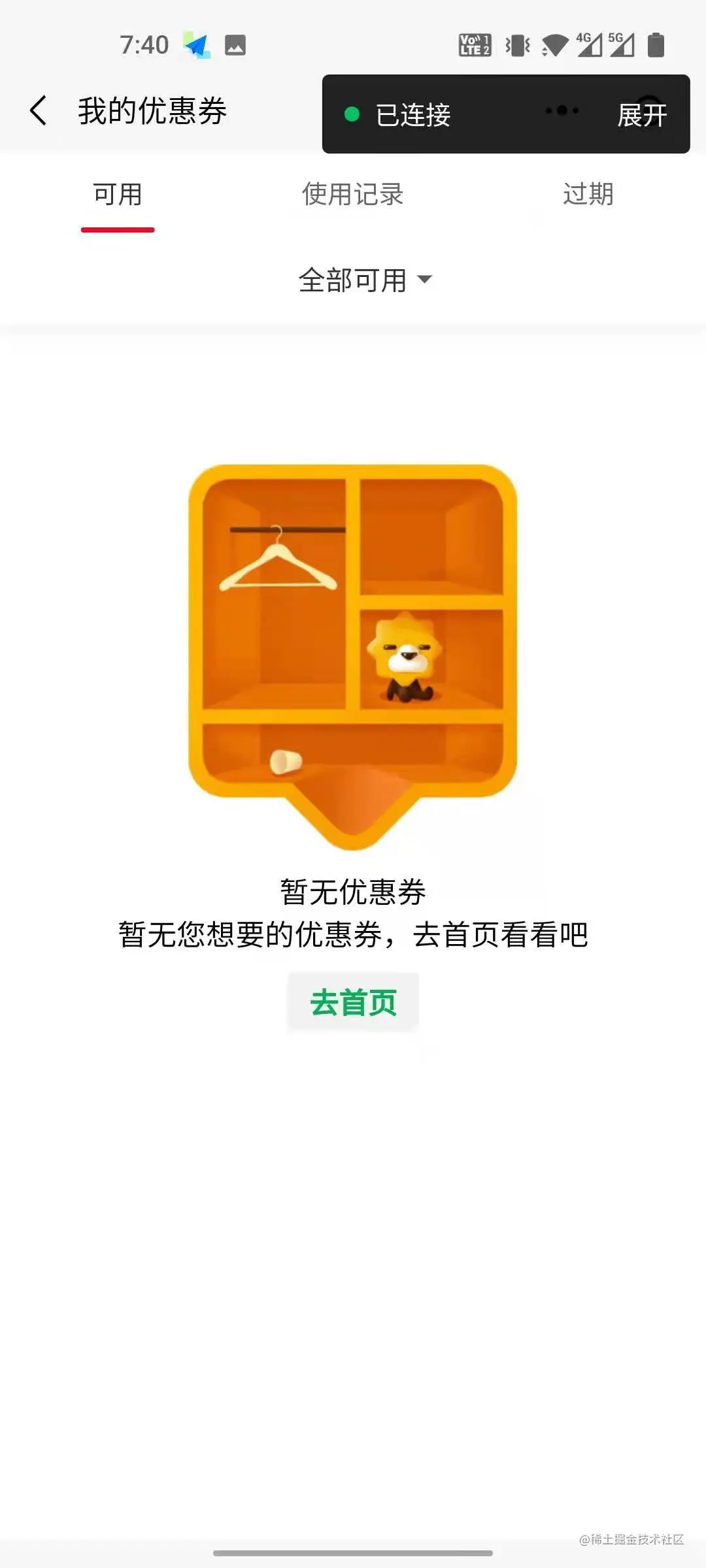Select the 可用 tab
The height and width of the screenshot is (1568, 706).
tap(118, 195)
